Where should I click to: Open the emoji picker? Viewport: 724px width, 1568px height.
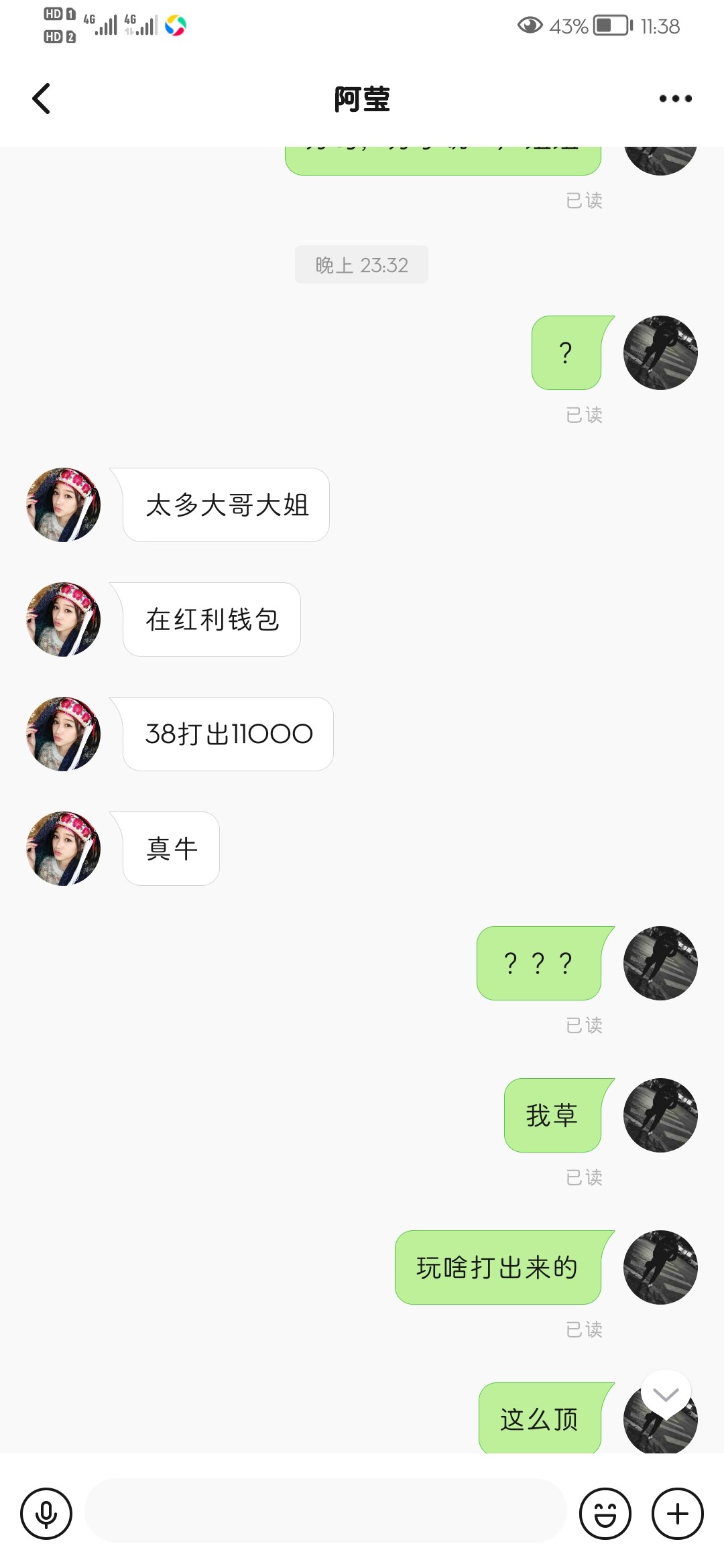[604, 1512]
